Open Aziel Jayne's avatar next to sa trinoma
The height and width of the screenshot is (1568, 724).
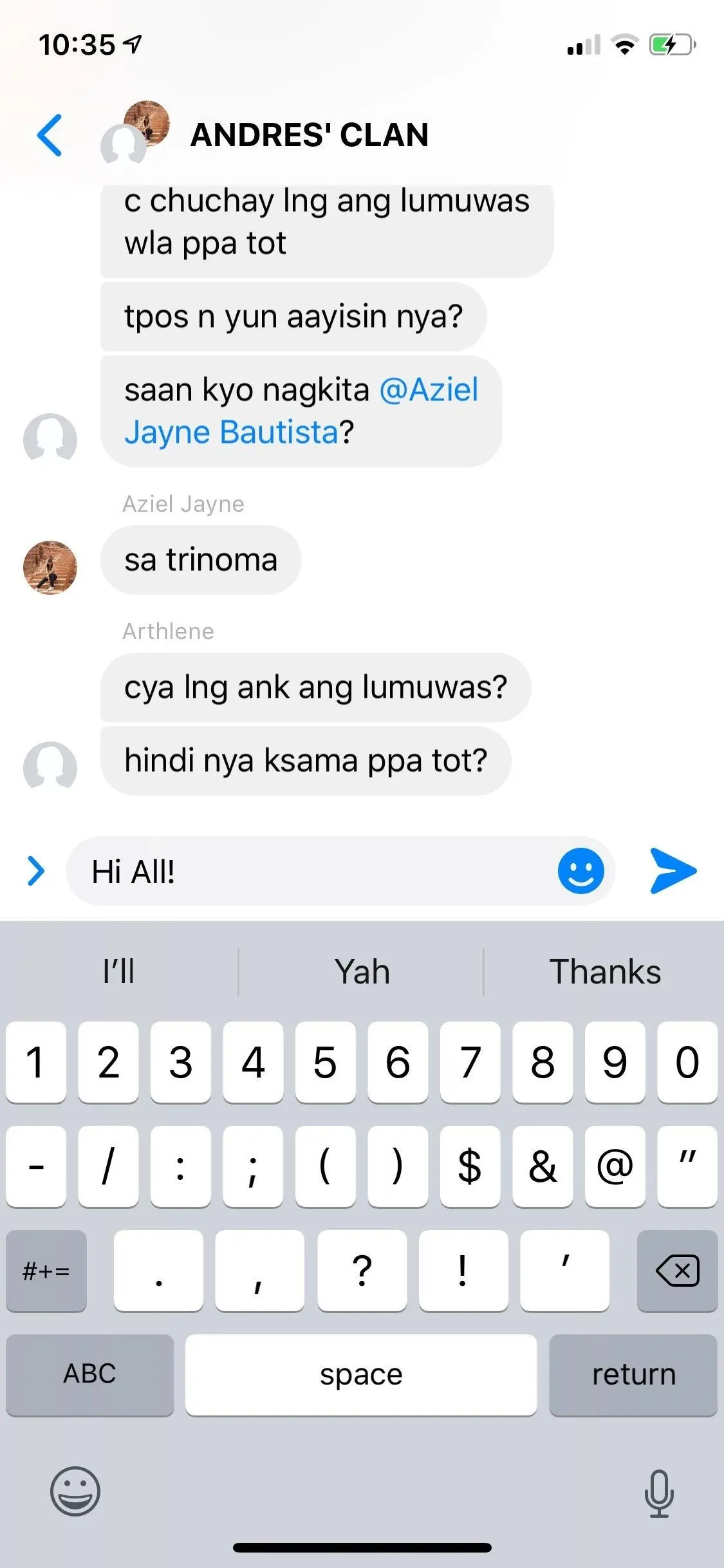50,567
